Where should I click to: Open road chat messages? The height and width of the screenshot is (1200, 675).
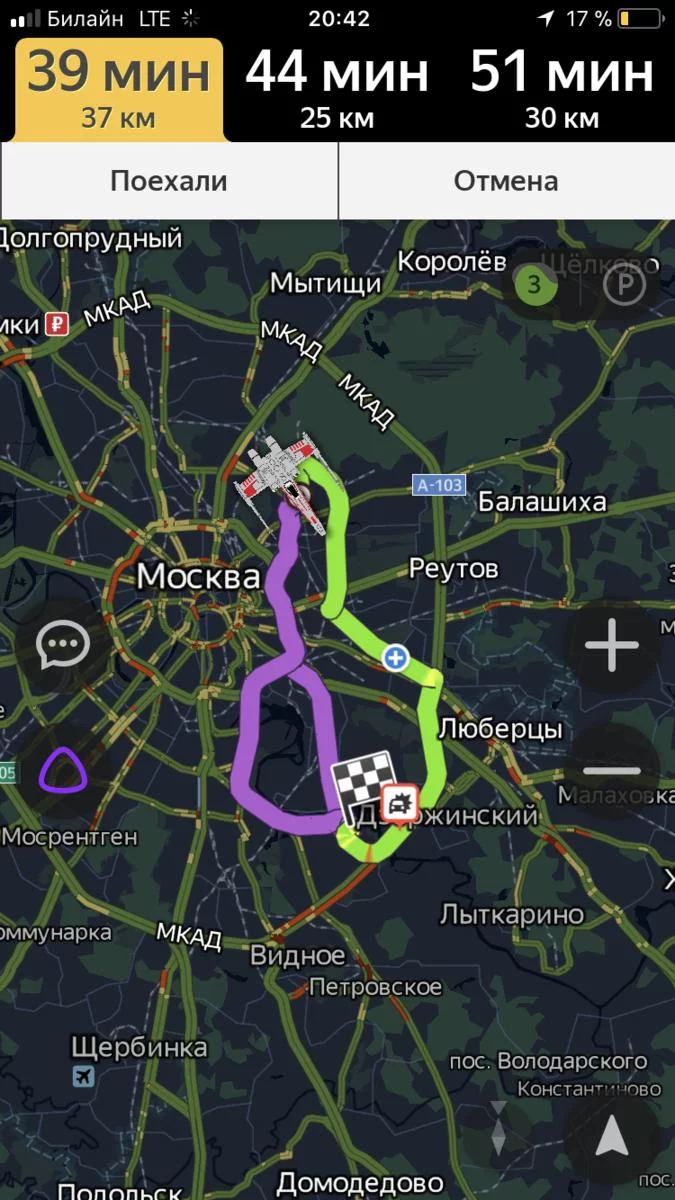click(62, 645)
